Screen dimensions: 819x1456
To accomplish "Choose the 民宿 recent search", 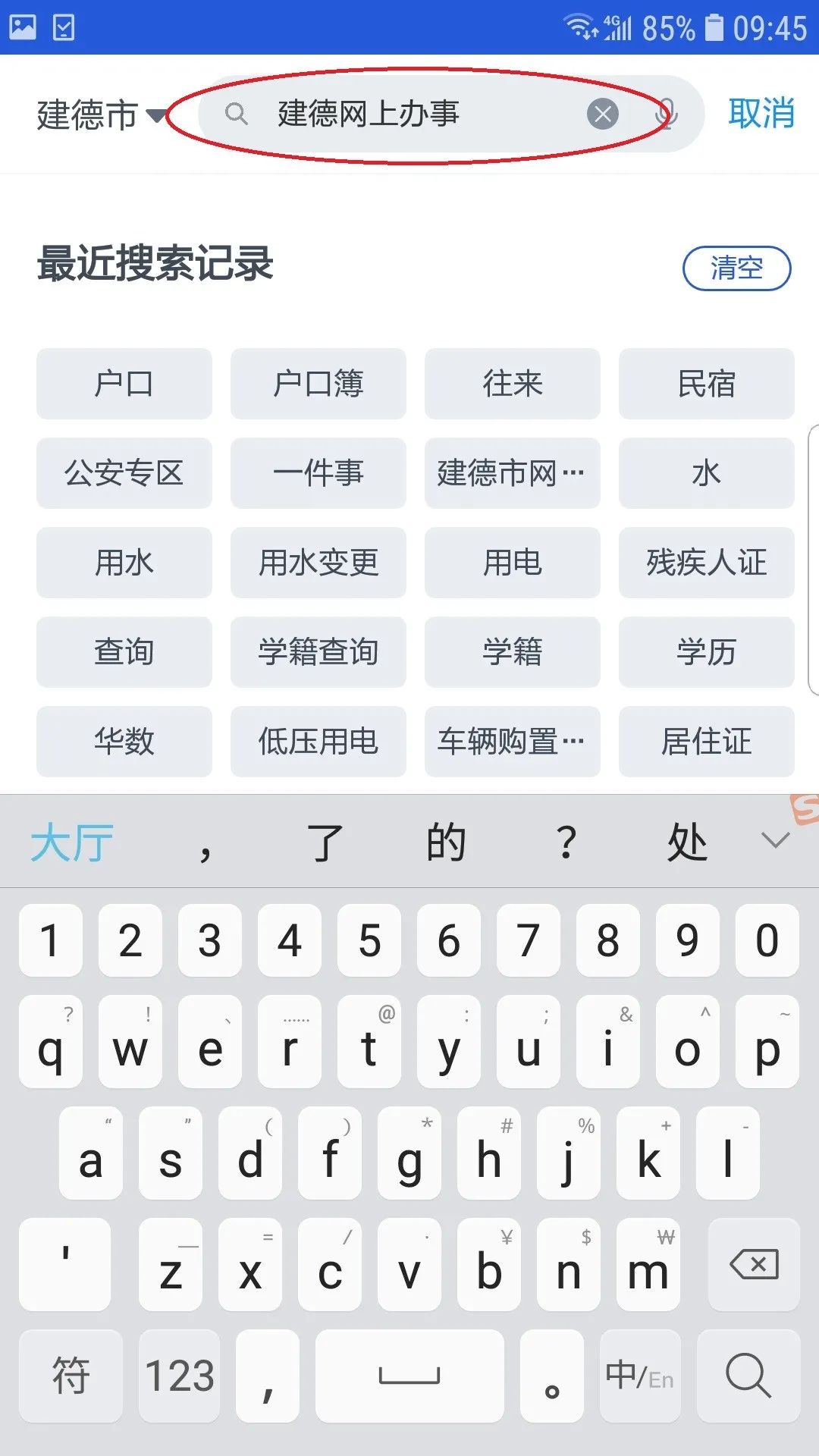I will click(x=706, y=384).
